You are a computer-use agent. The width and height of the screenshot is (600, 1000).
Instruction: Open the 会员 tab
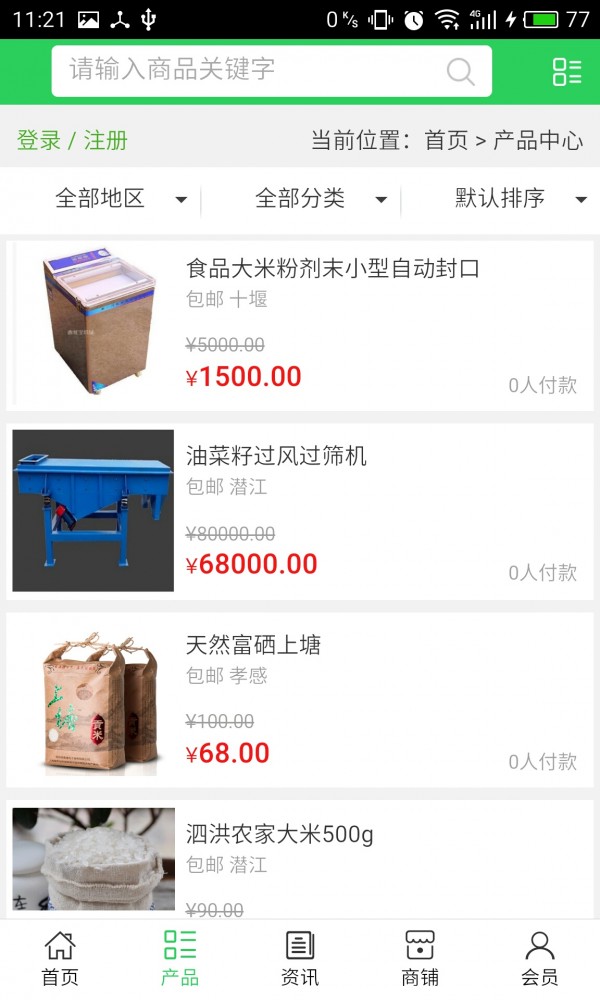click(540, 958)
